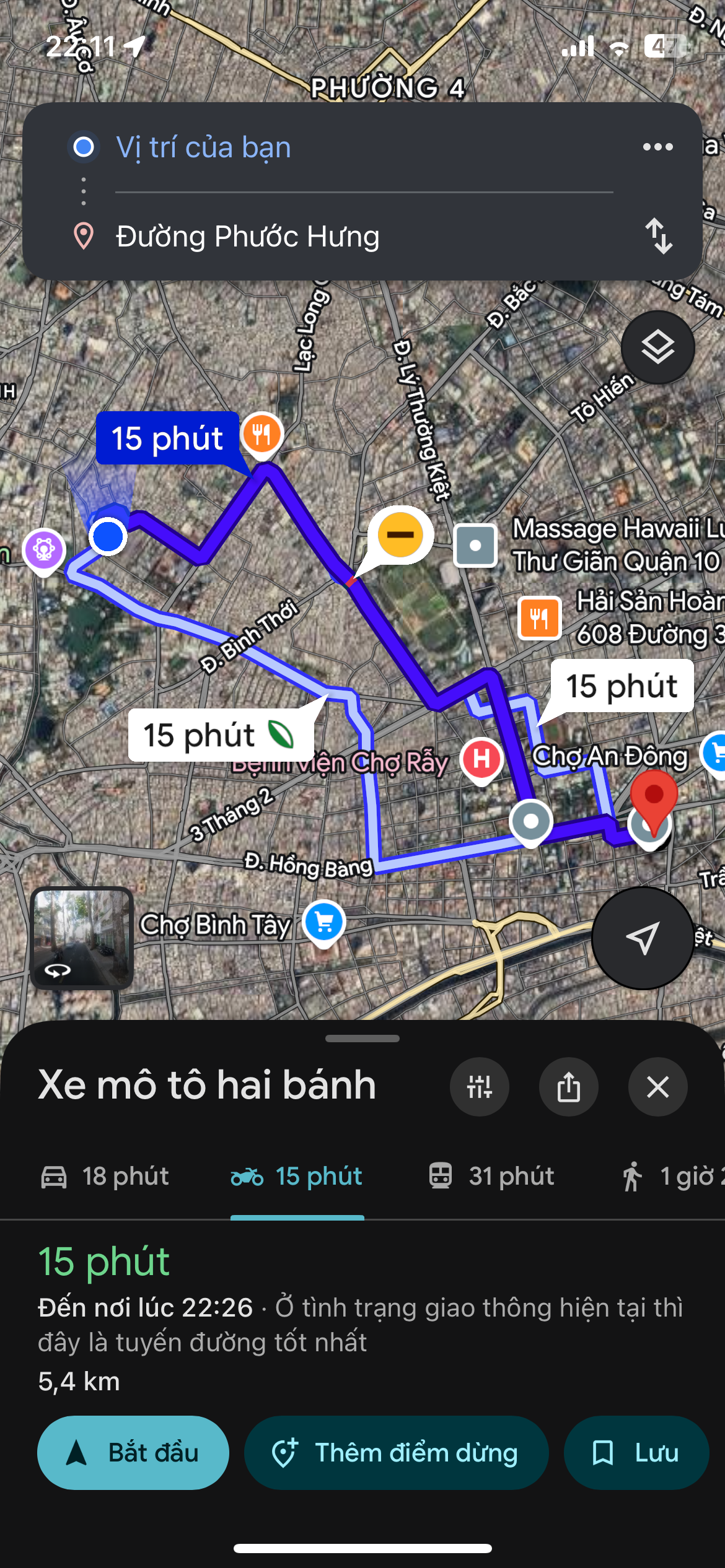Open the Street View thumbnail
The height and width of the screenshot is (1568, 725).
pos(82,937)
